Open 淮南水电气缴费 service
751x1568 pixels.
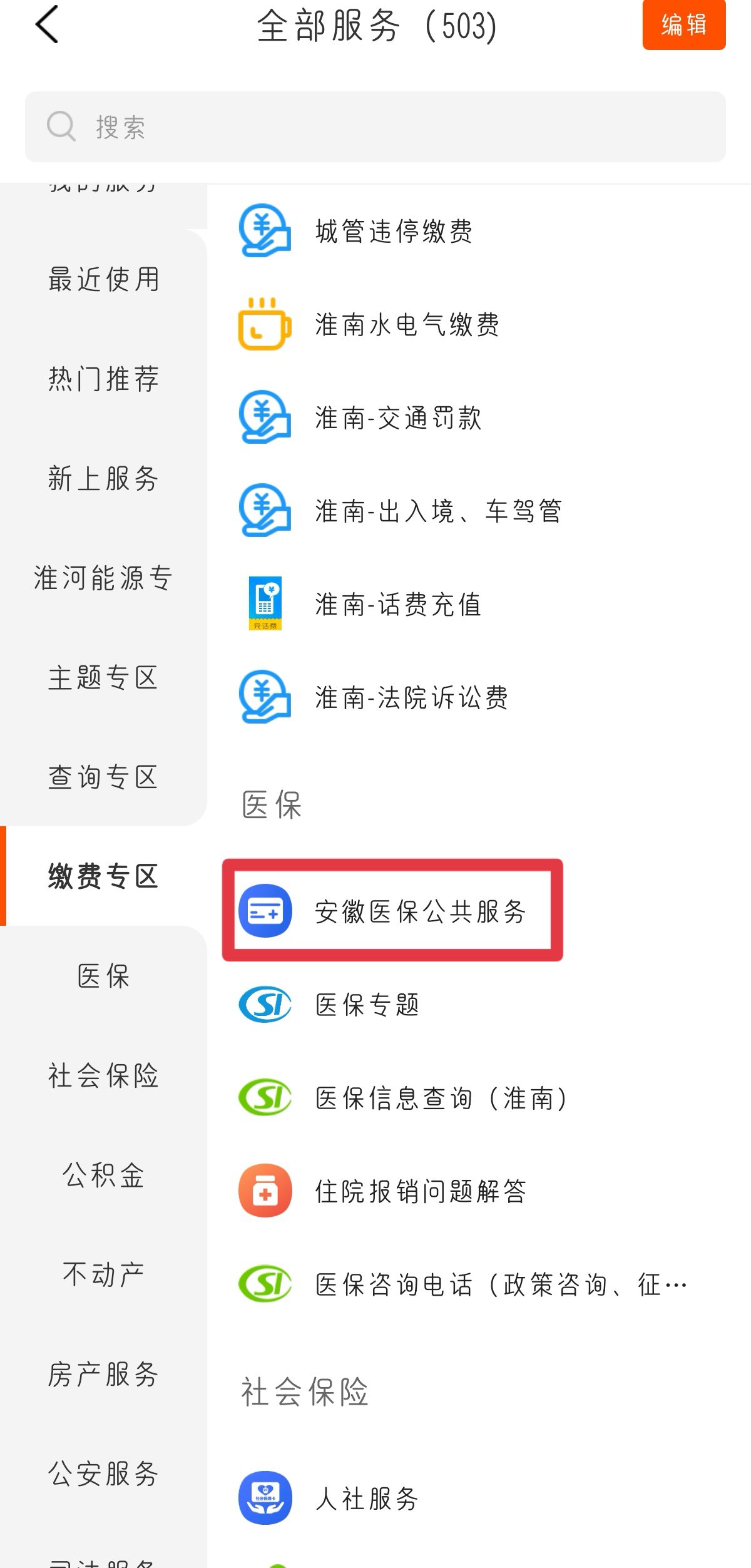coord(407,325)
